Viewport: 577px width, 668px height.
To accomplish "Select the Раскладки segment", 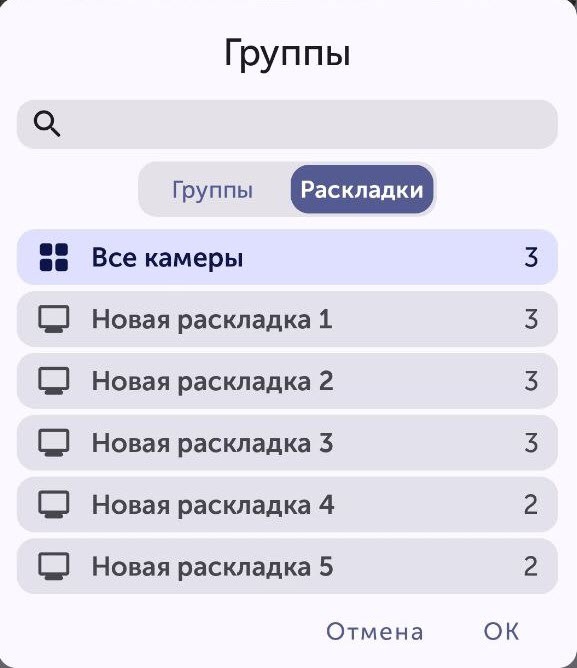I will (362, 190).
